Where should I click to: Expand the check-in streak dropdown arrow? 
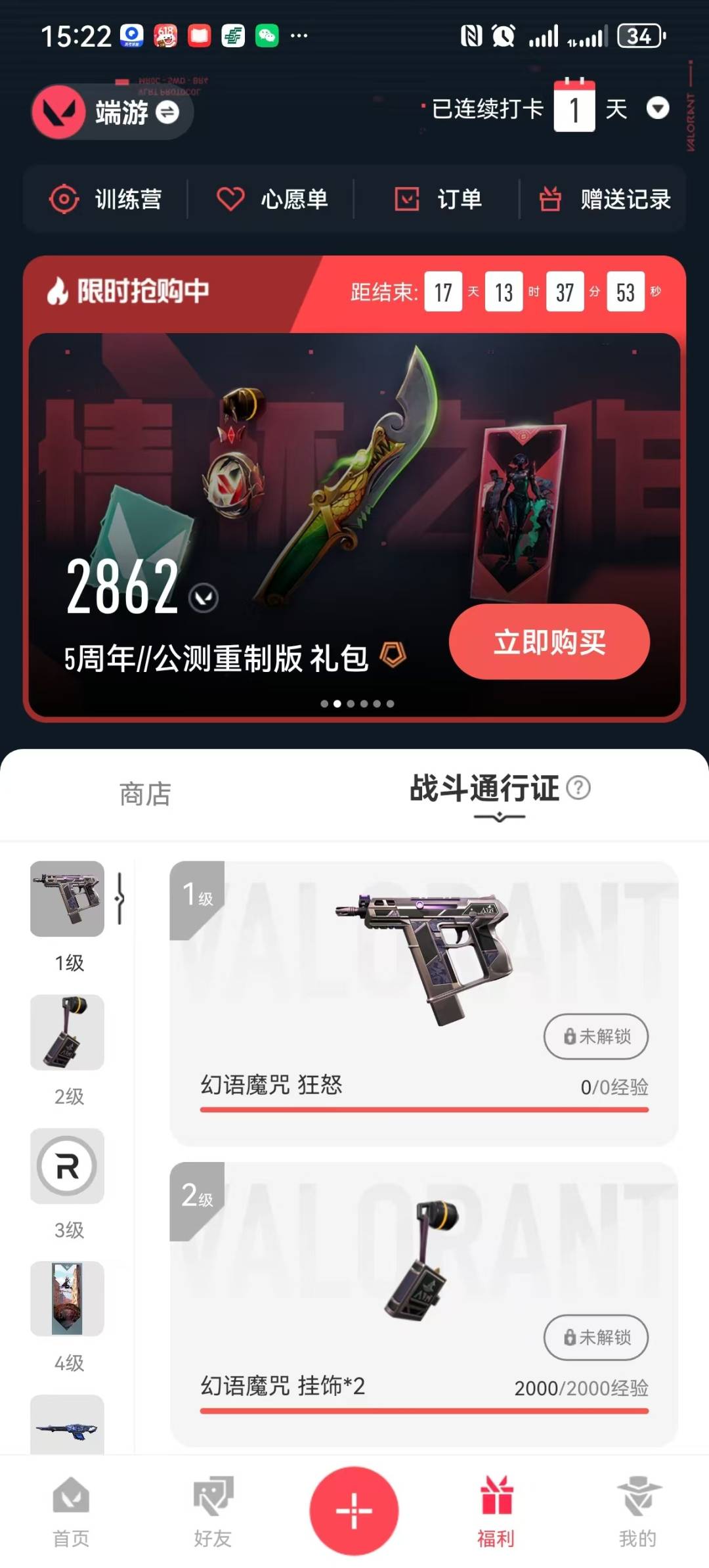(x=658, y=108)
